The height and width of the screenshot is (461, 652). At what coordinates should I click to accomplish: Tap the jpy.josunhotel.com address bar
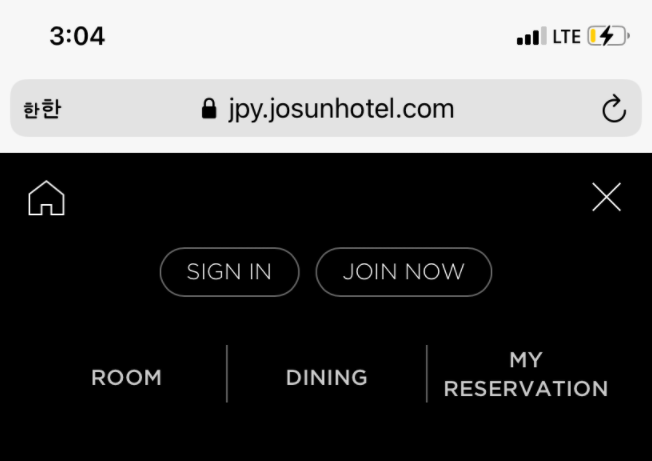[x=328, y=109]
